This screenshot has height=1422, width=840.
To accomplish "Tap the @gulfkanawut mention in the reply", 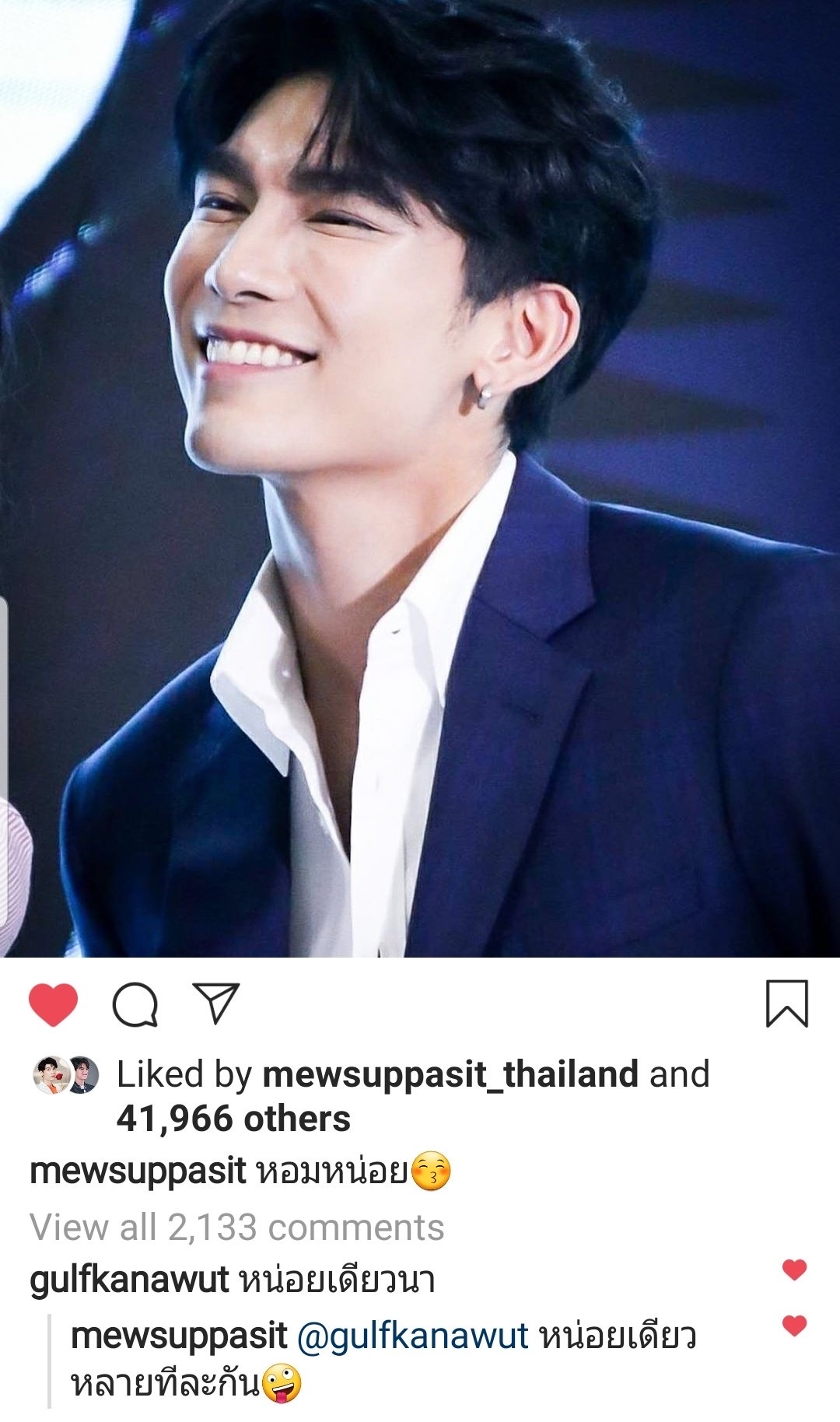I will click(x=412, y=1336).
